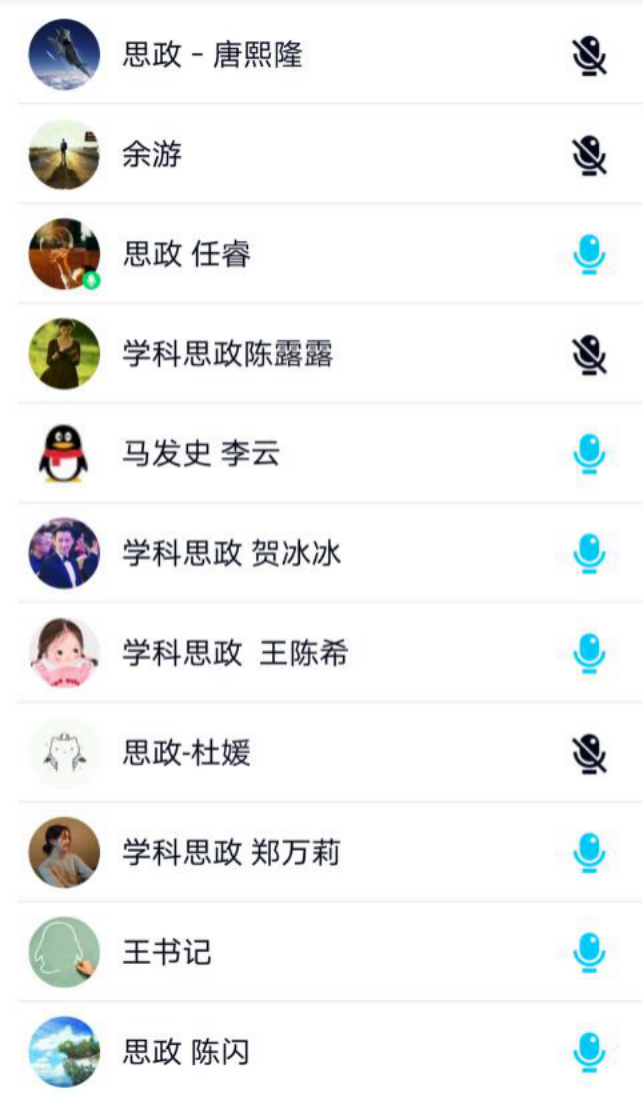Tap the muted microphone for 学科思政陈露露

click(590, 354)
